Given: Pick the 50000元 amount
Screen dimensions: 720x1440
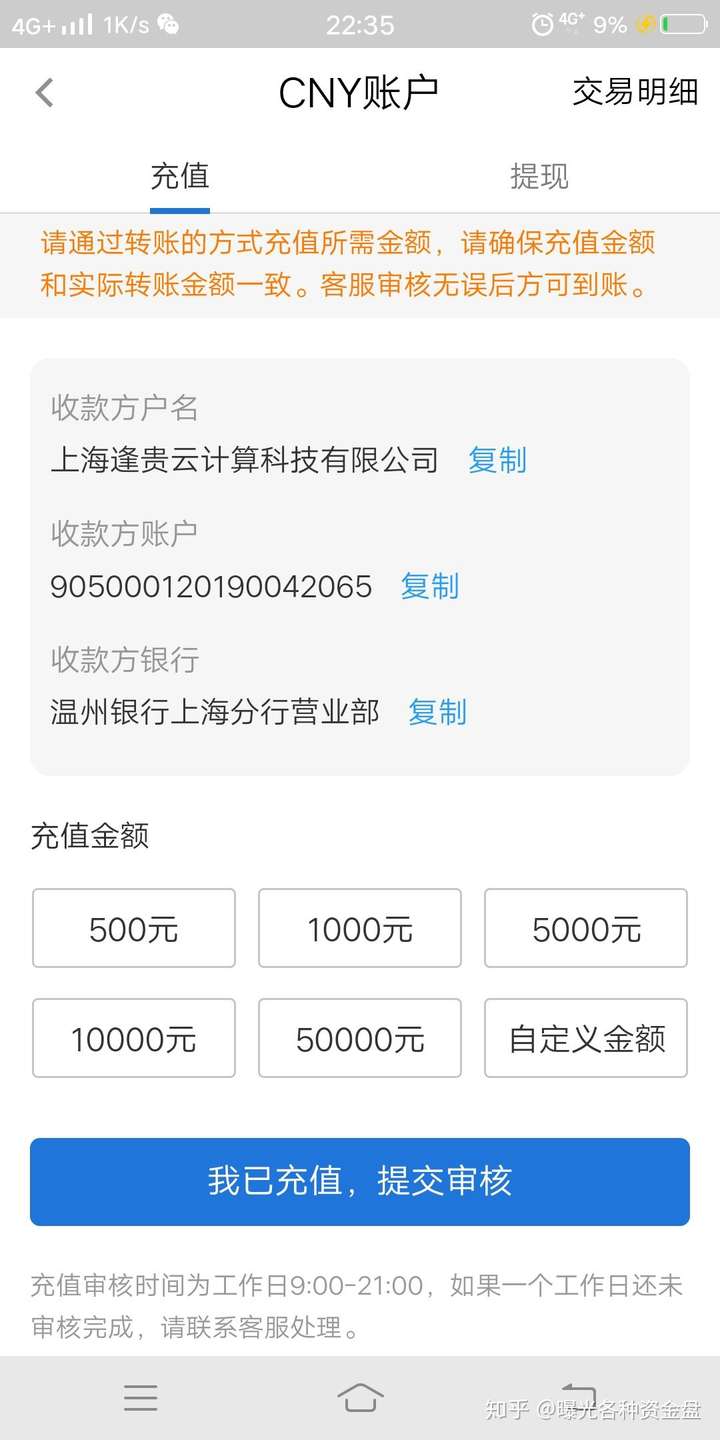Looking at the screenshot, I should point(360,1038).
